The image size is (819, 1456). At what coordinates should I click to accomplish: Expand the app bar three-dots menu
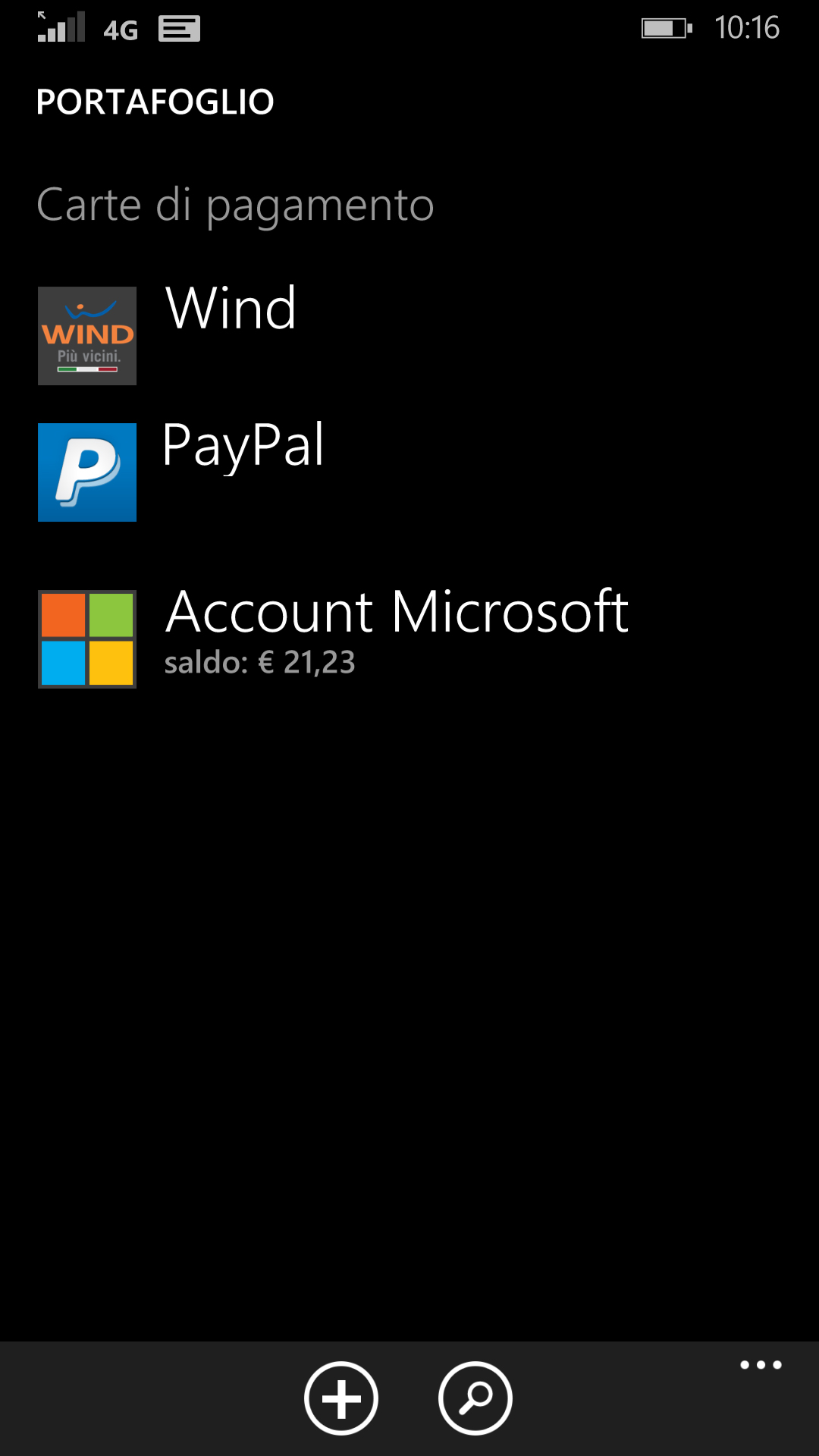tap(761, 1365)
